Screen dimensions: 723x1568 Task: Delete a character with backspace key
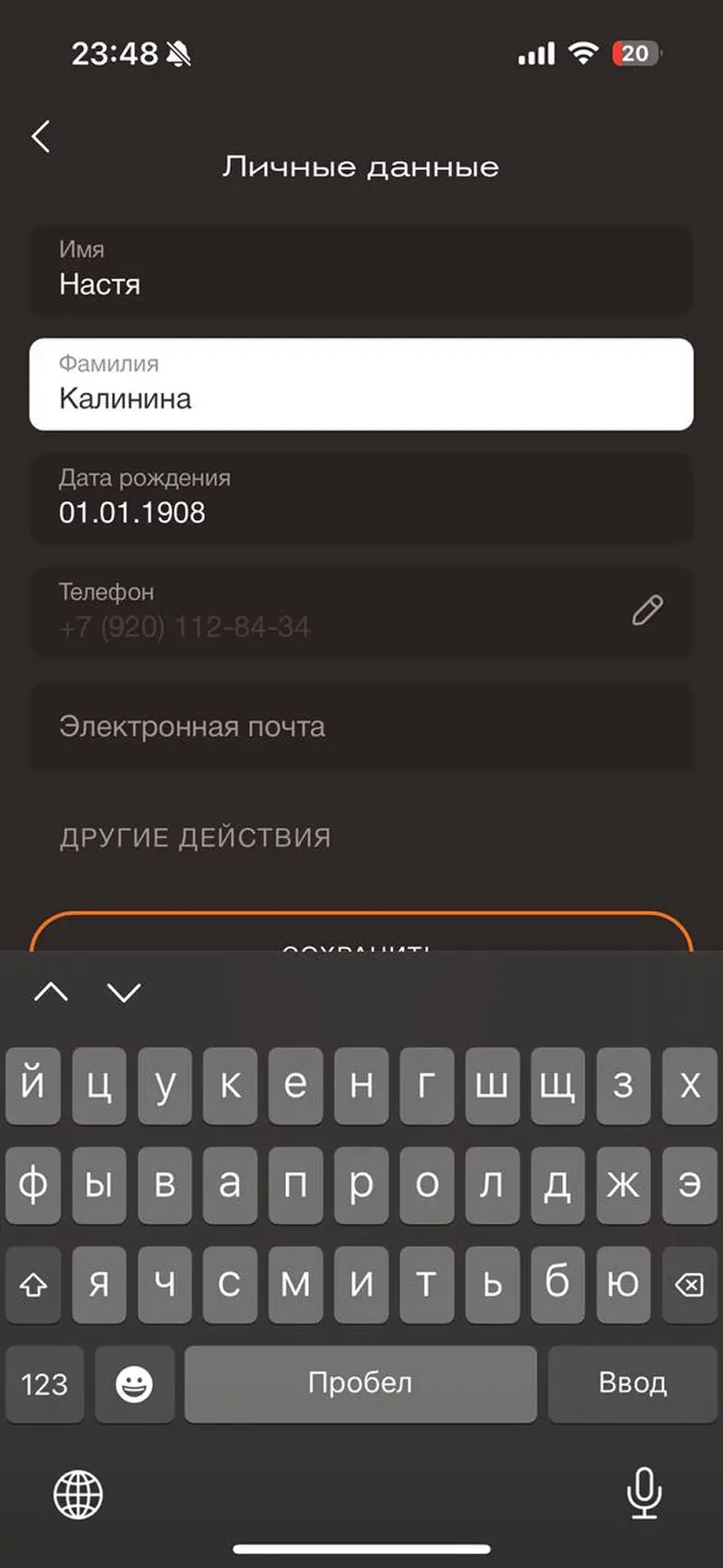689,1284
